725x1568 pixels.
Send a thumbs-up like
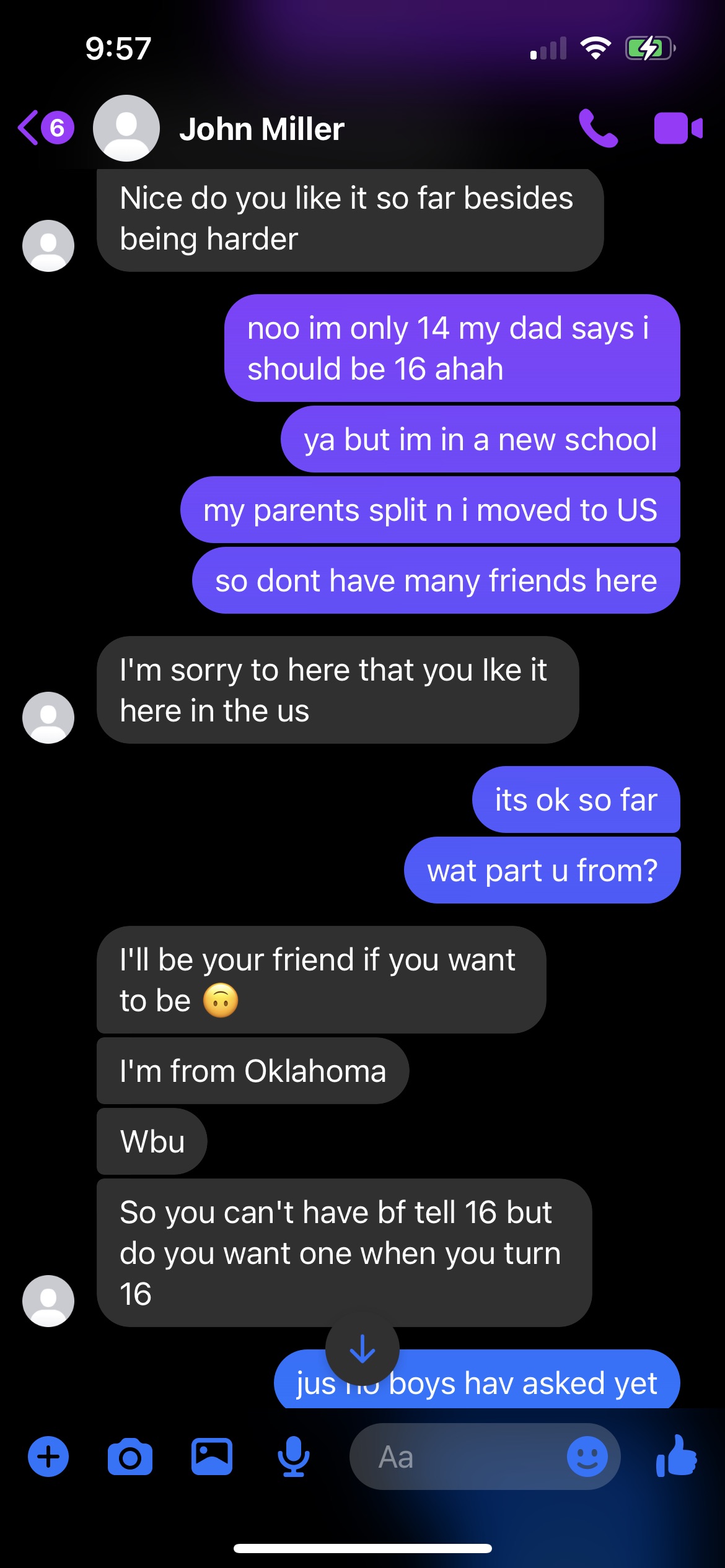click(677, 1456)
